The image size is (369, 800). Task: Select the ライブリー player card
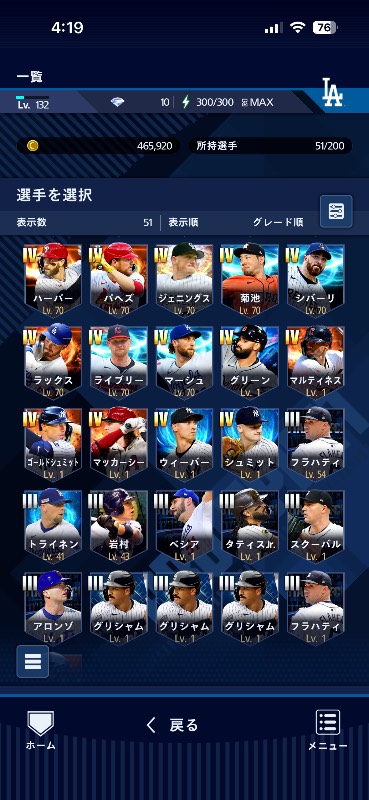pos(118,362)
